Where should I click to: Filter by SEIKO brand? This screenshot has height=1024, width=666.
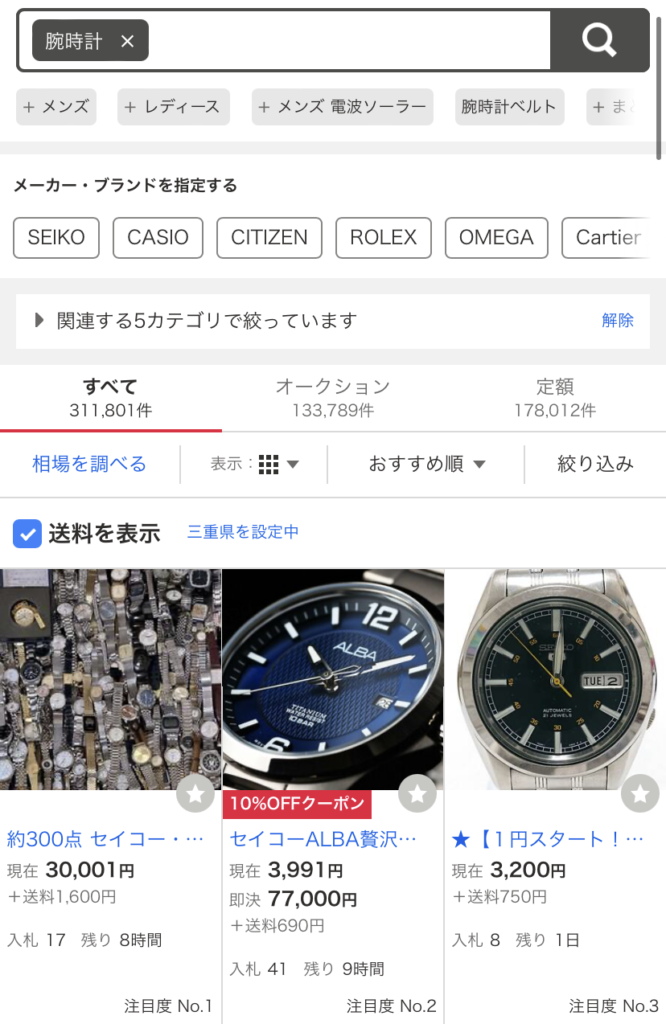56,238
